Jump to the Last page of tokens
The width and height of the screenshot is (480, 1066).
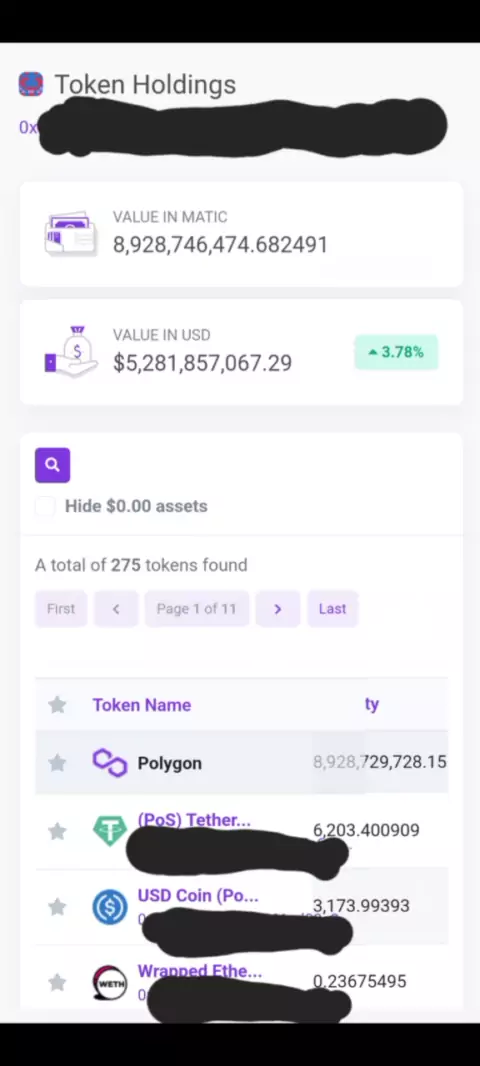coord(332,608)
